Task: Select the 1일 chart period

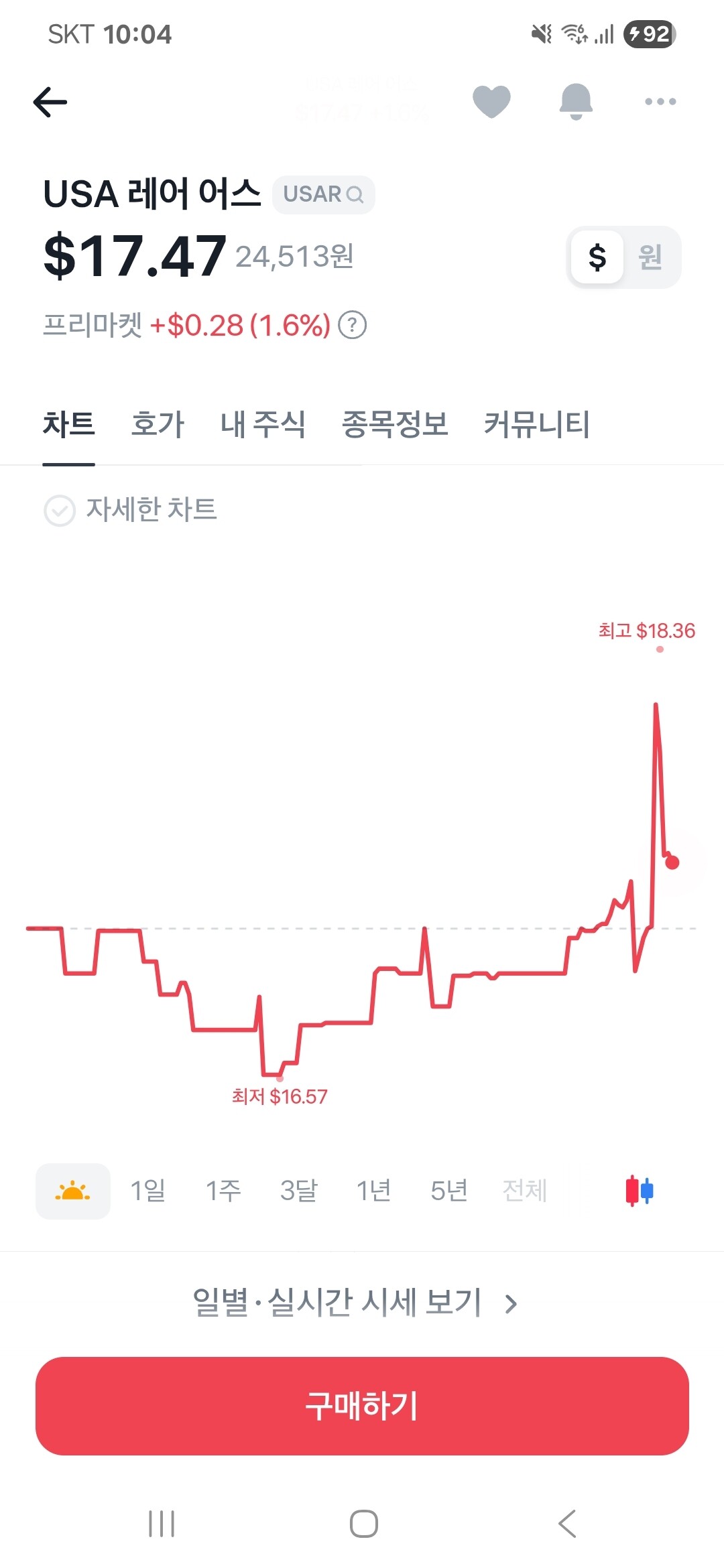Action: (147, 1191)
